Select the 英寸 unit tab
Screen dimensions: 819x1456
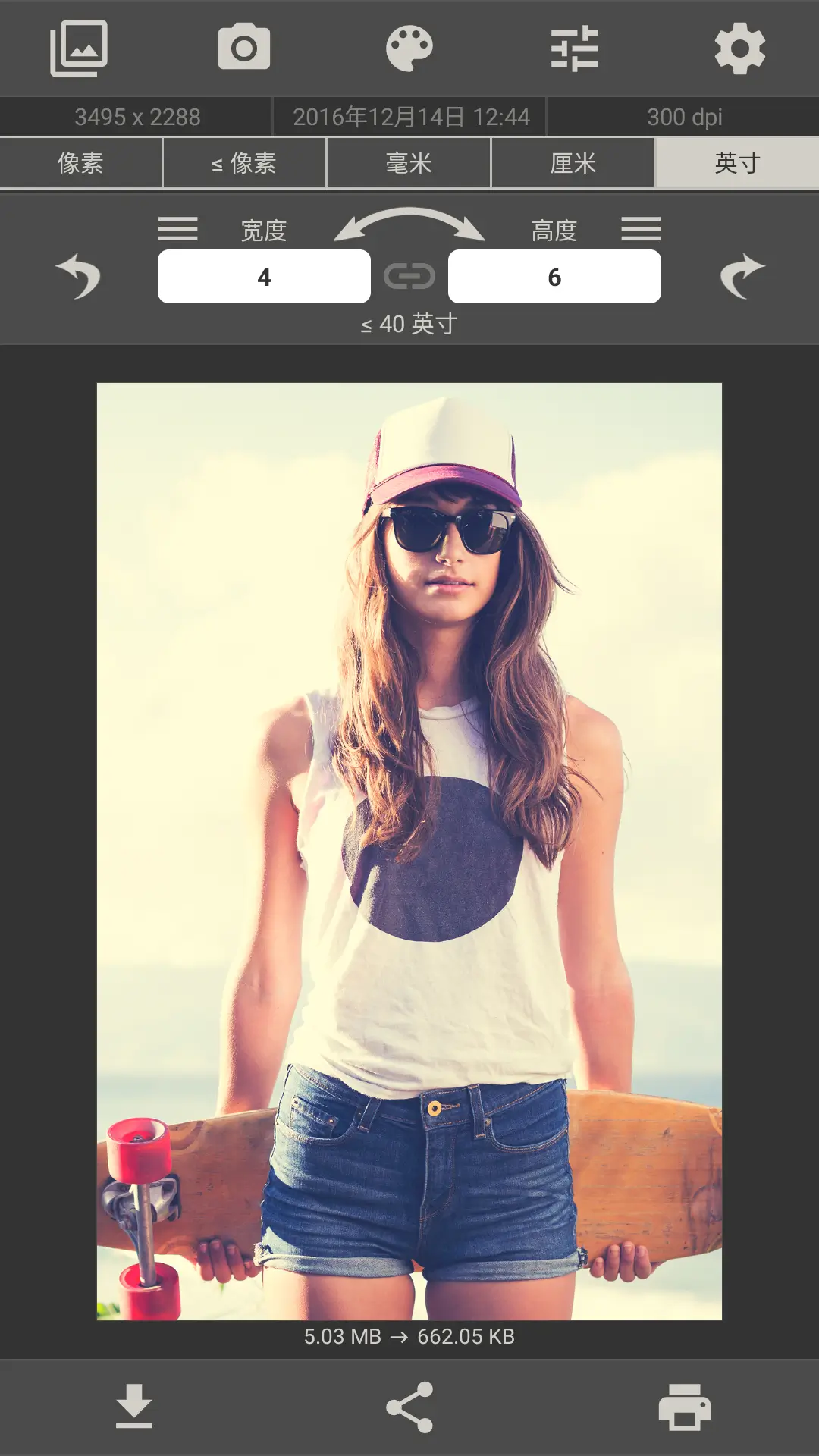736,162
